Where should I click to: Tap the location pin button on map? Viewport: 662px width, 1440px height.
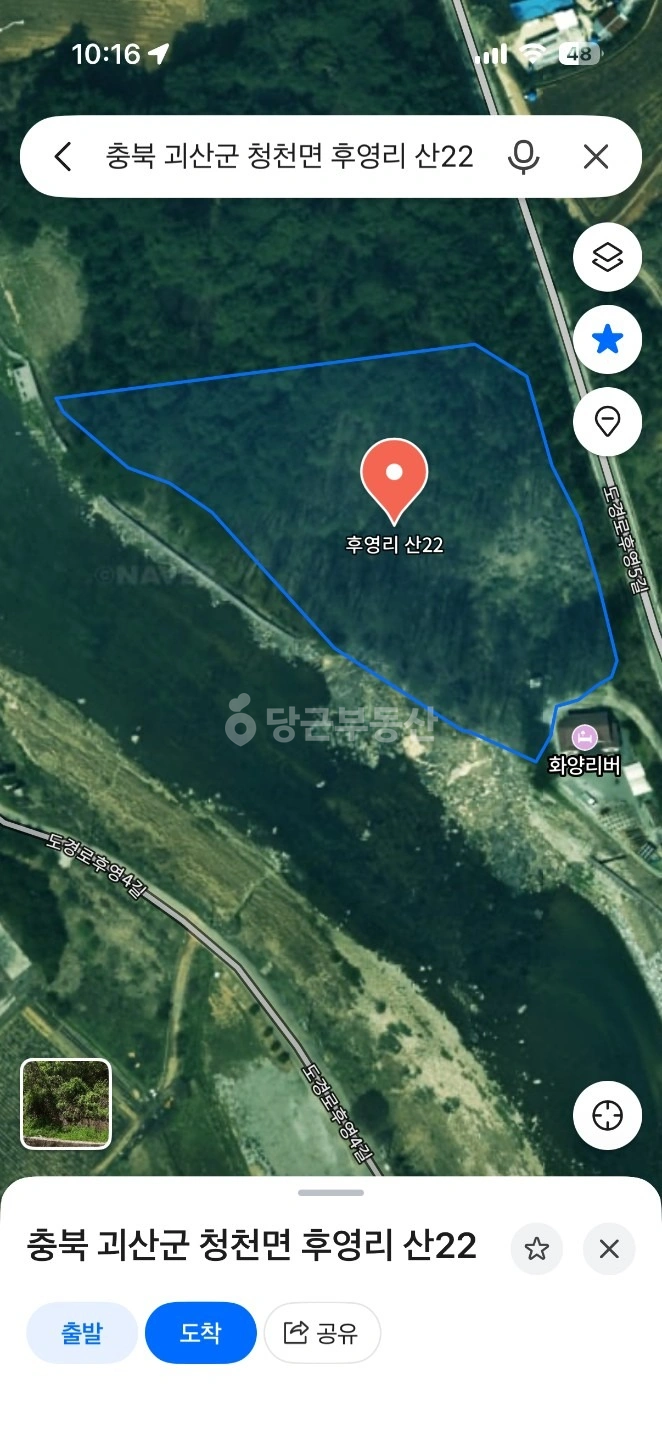click(x=607, y=422)
